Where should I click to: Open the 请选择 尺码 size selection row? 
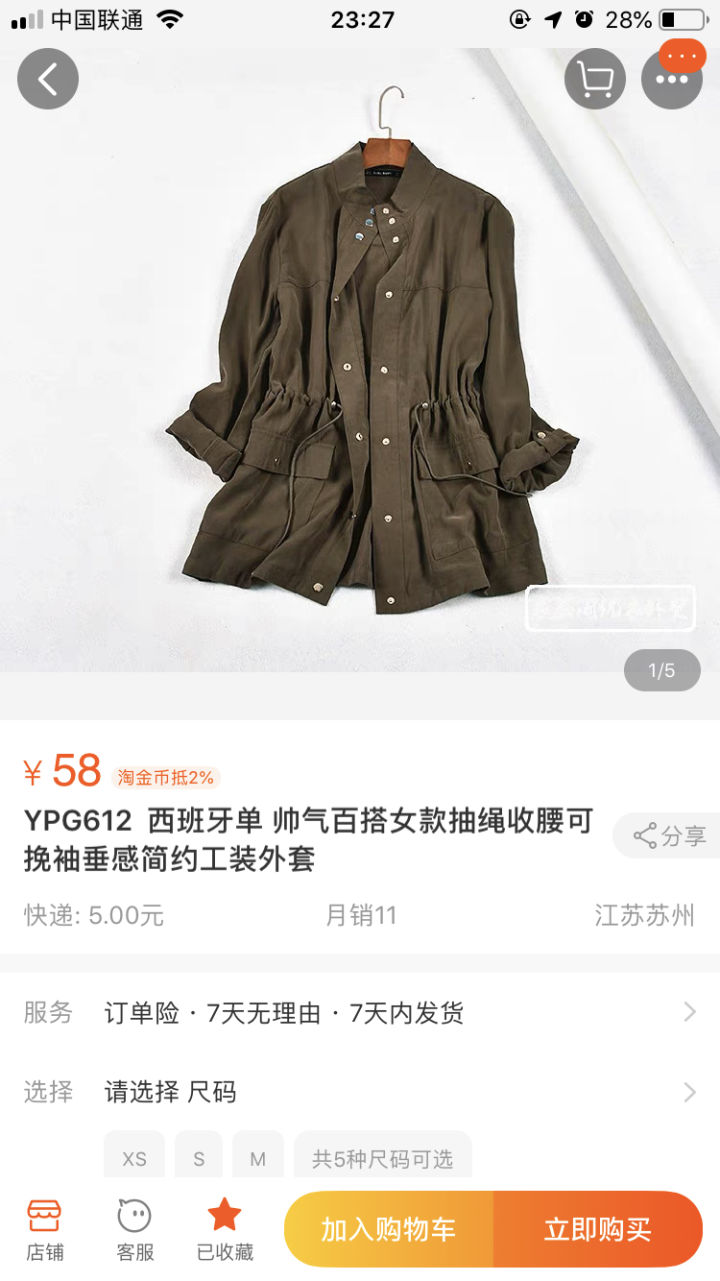point(360,1092)
